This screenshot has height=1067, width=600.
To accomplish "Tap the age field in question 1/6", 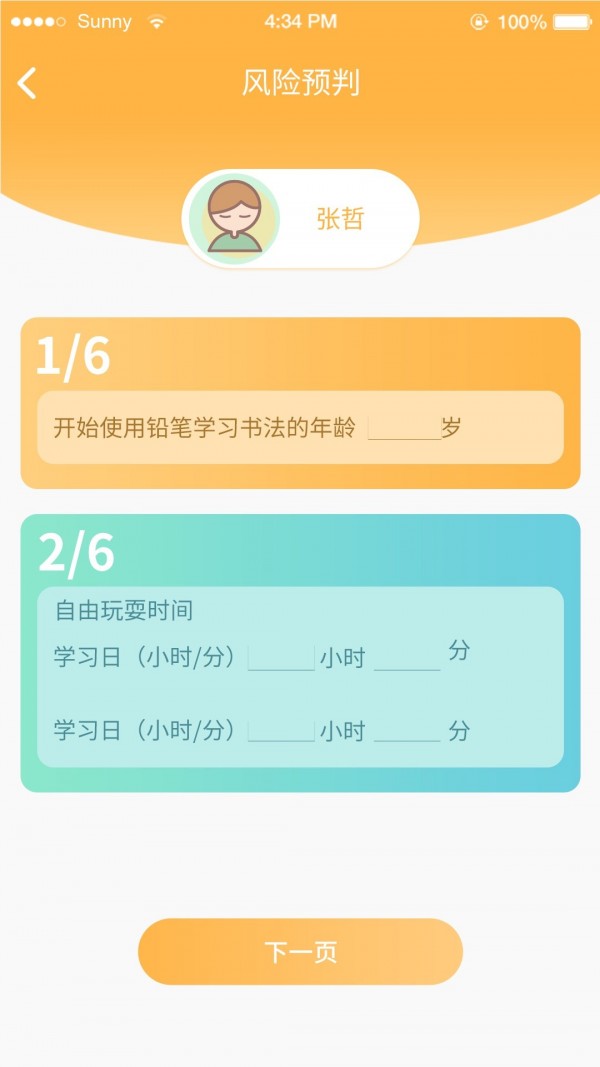I will (403, 428).
